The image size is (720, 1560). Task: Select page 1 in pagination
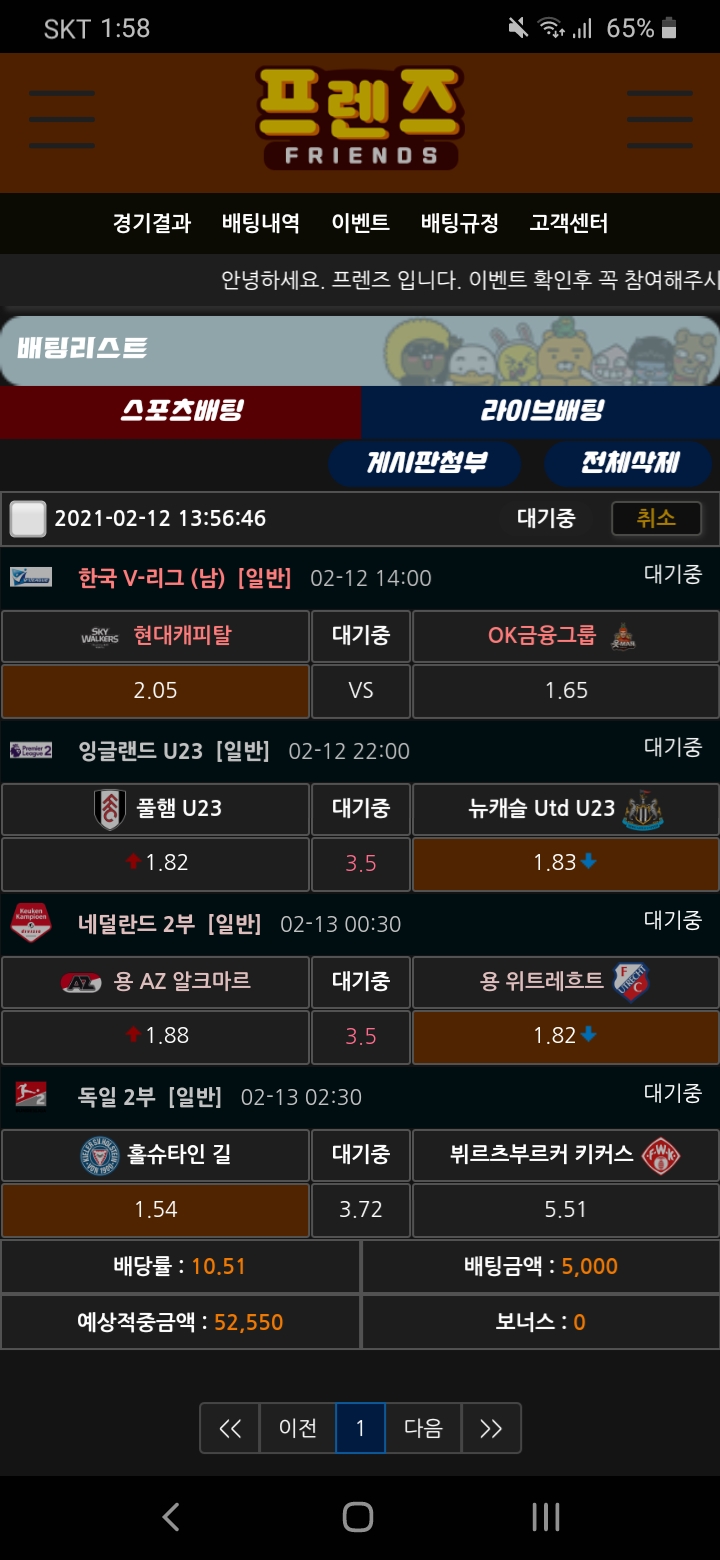coord(360,1428)
